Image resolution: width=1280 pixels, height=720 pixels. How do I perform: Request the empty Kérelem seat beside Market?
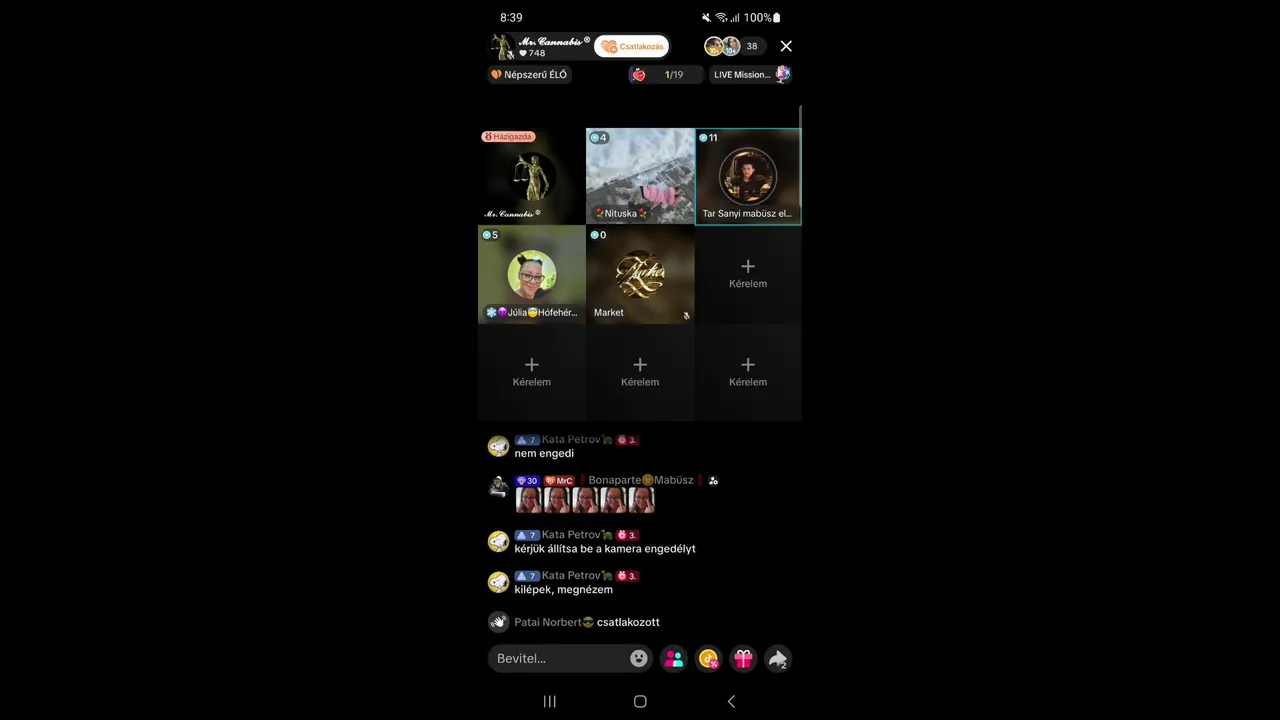coord(748,274)
